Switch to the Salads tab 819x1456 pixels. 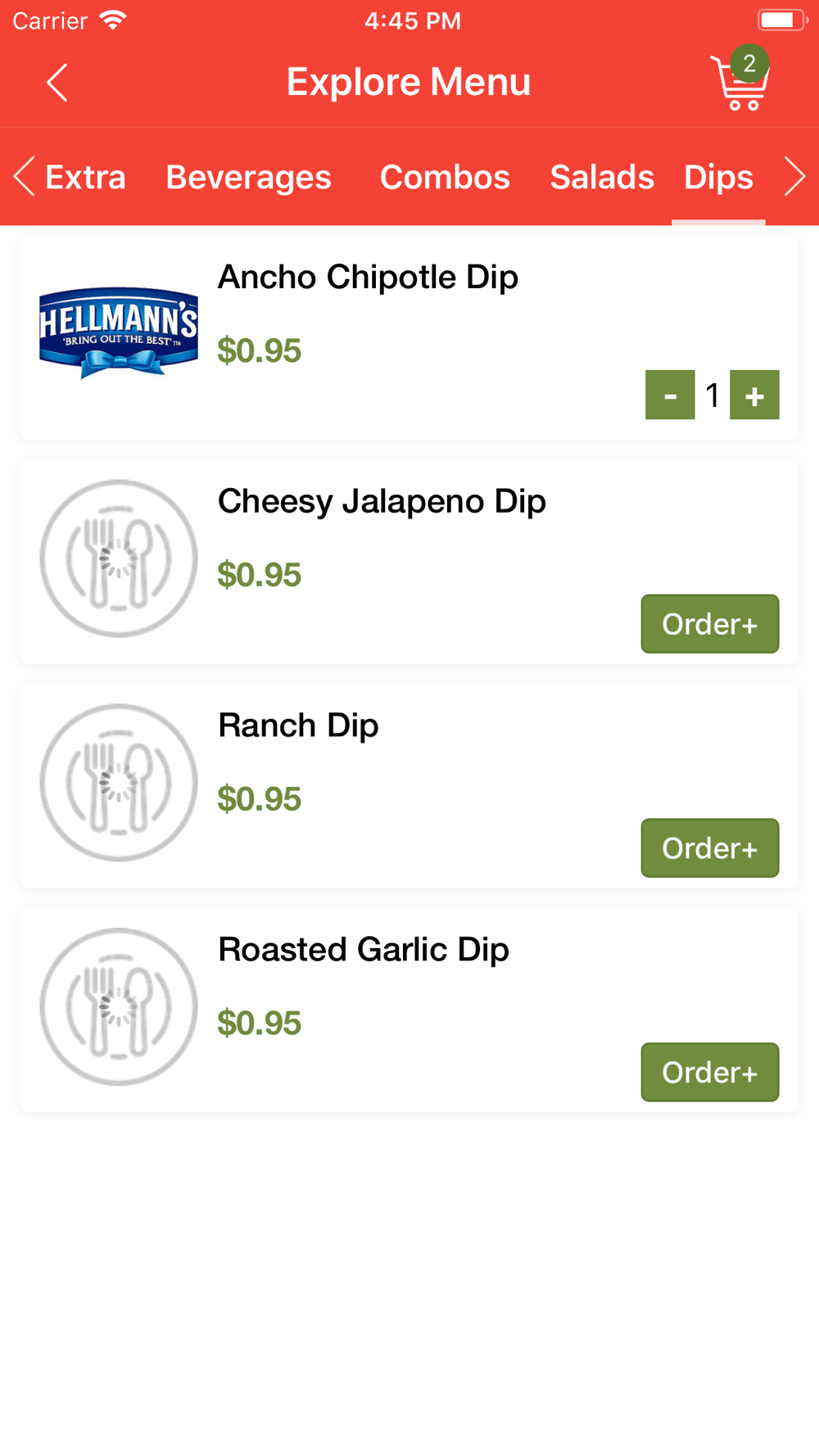point(602,177)
